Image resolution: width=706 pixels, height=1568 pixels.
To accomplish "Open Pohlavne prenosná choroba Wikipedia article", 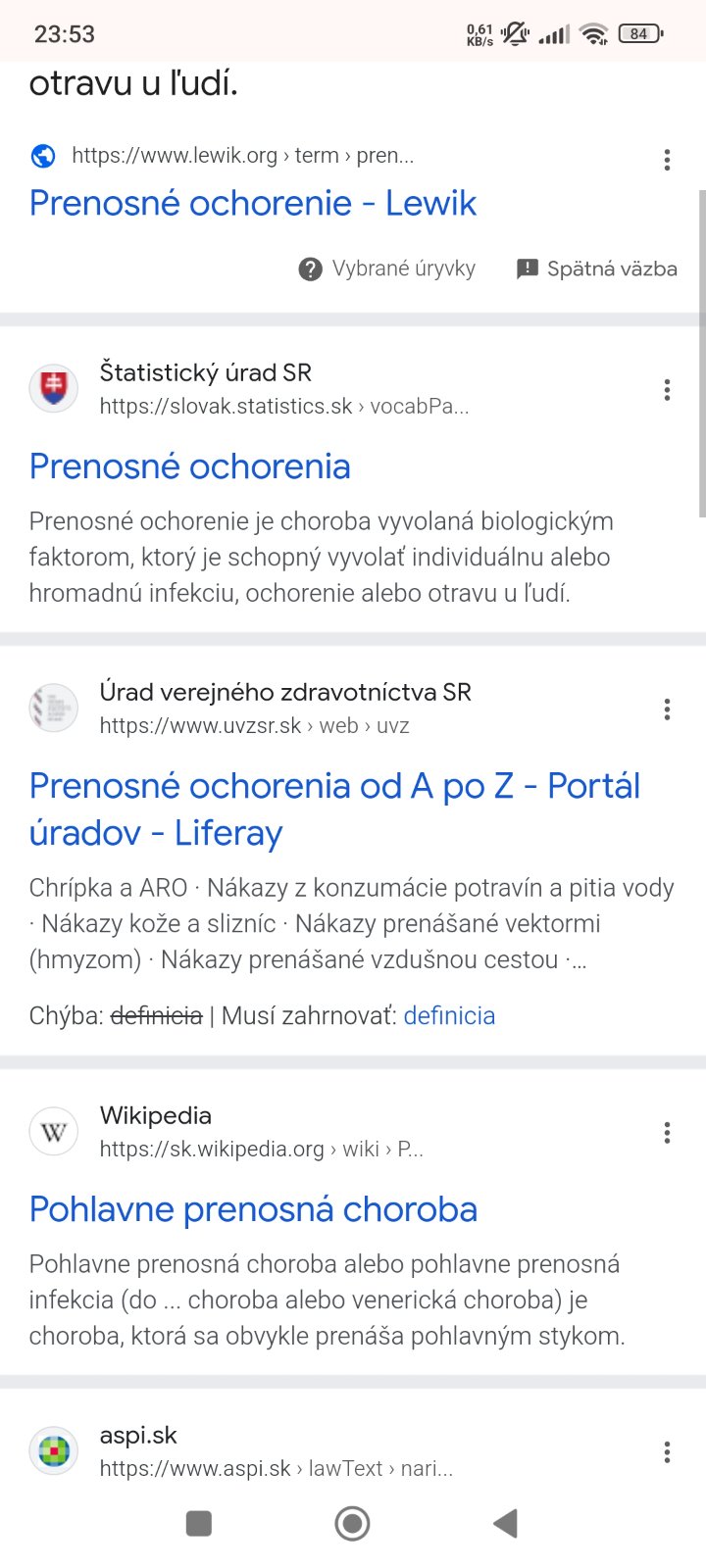I will point(253,1209).
